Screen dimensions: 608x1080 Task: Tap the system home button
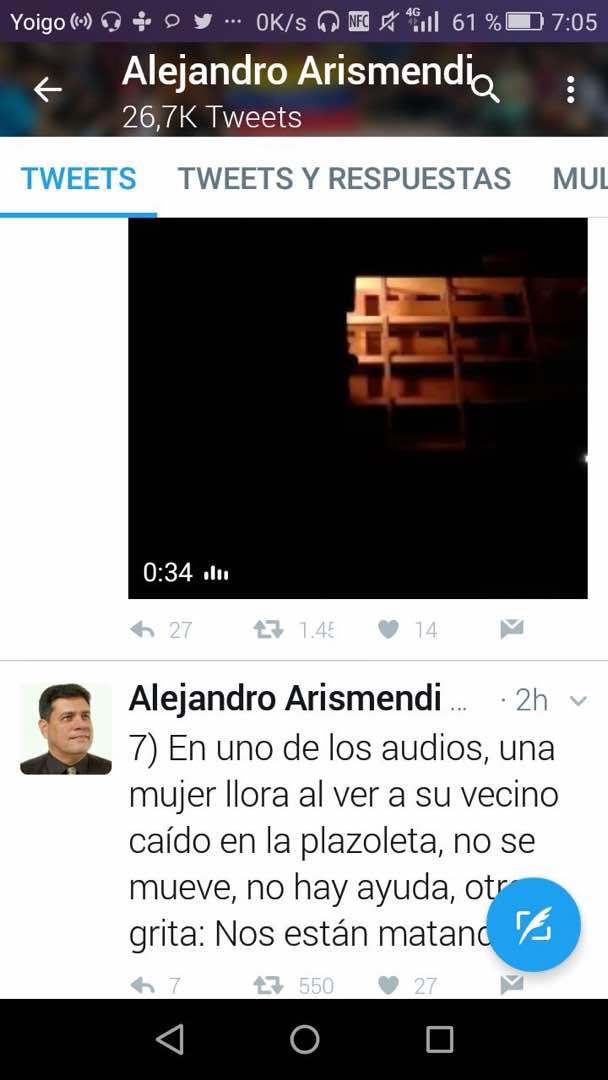(x=304, y=1039)
